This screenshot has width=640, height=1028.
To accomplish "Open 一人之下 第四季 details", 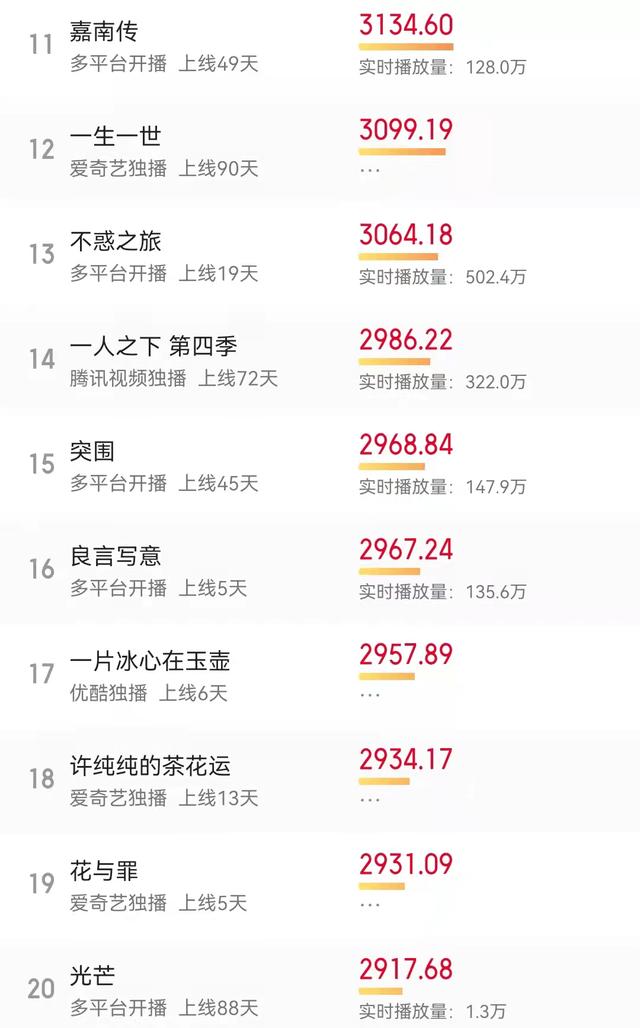I will click(x=320, y=361).
